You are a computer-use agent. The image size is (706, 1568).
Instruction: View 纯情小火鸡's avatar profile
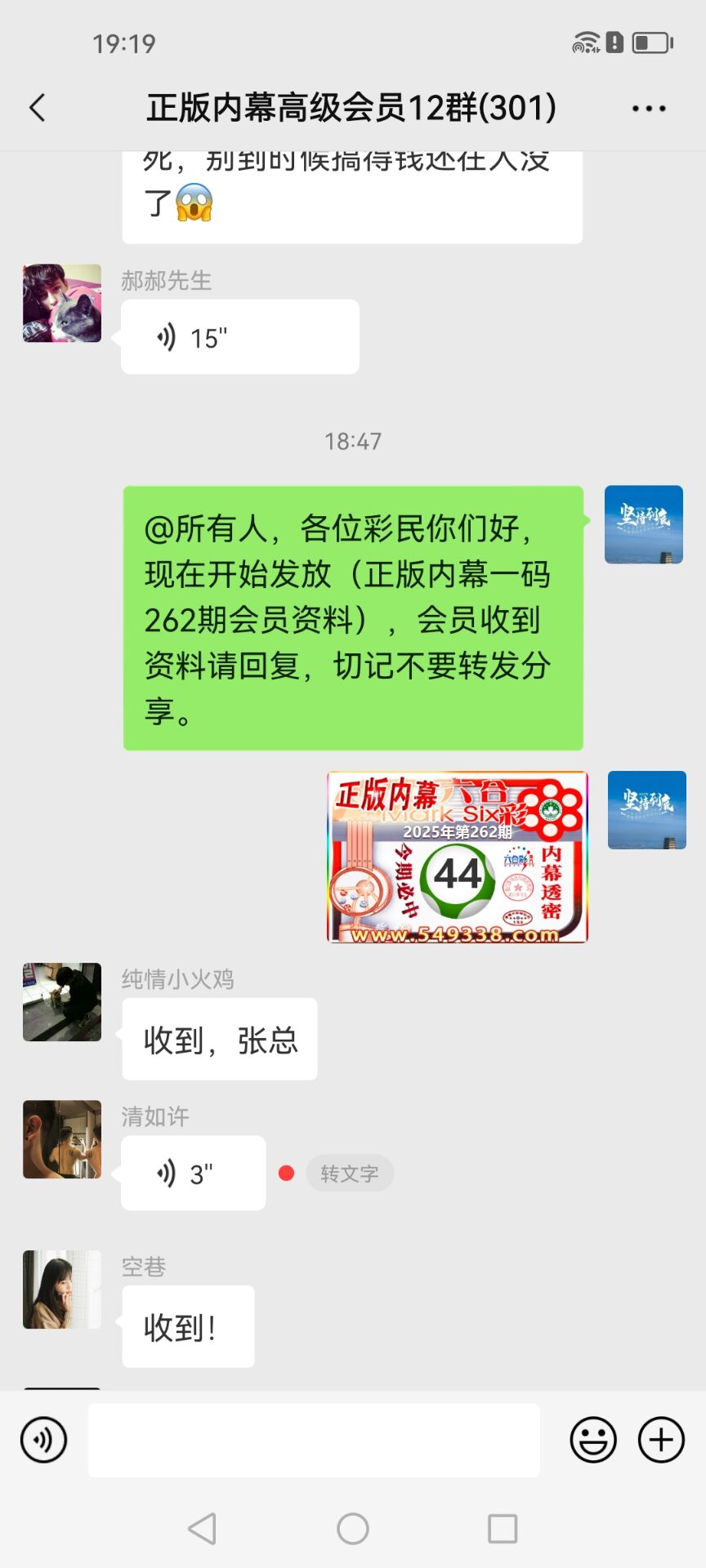[62, 1002]
